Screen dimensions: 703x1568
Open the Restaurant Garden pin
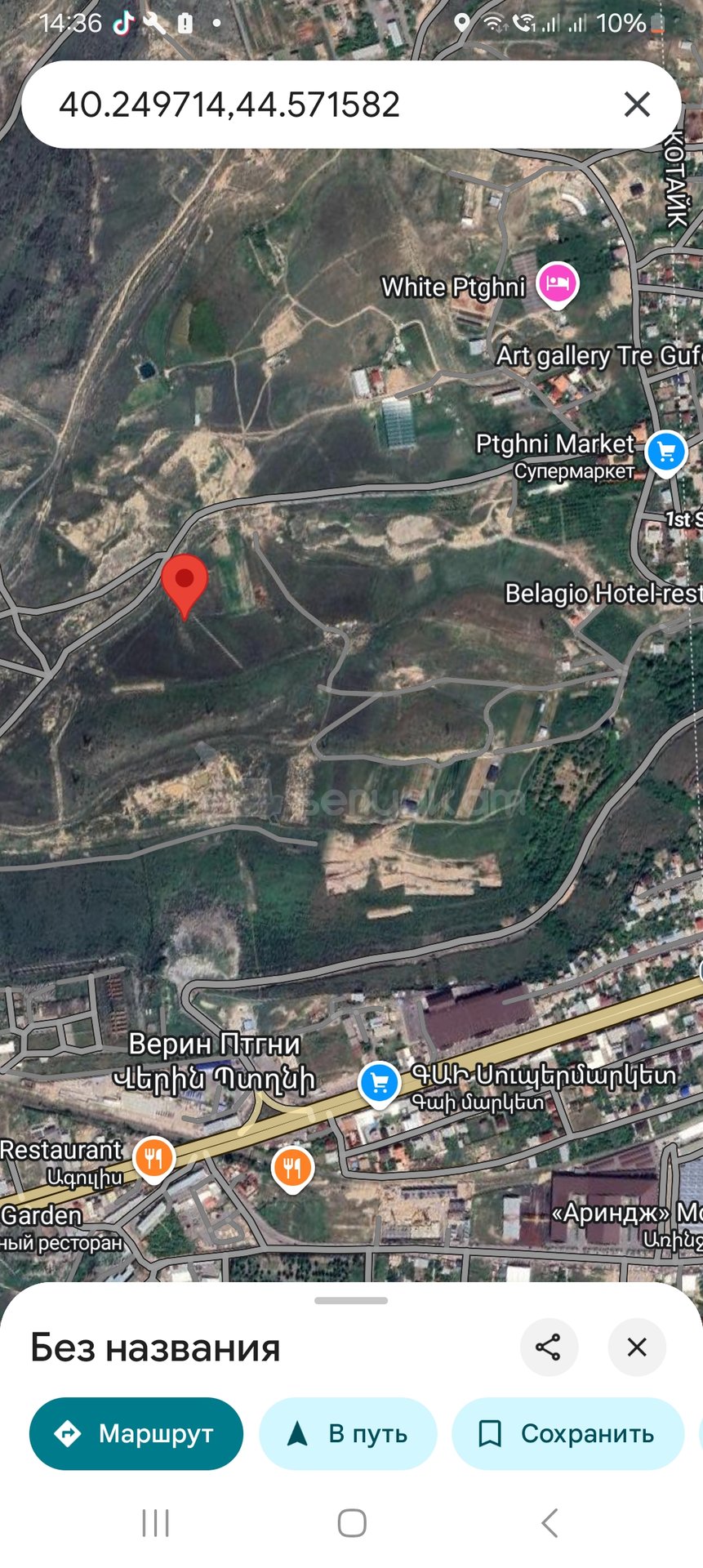pyautogui.click(x=154, y=1158)
